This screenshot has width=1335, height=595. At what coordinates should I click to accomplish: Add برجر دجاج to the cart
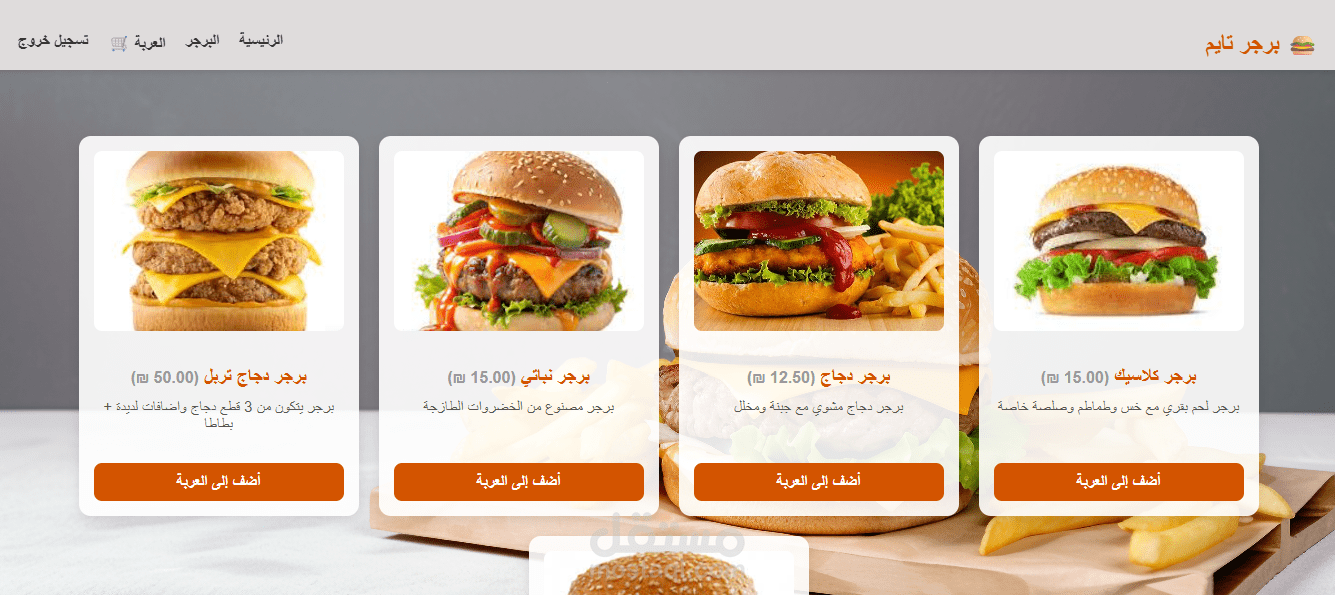pos(818,481)
